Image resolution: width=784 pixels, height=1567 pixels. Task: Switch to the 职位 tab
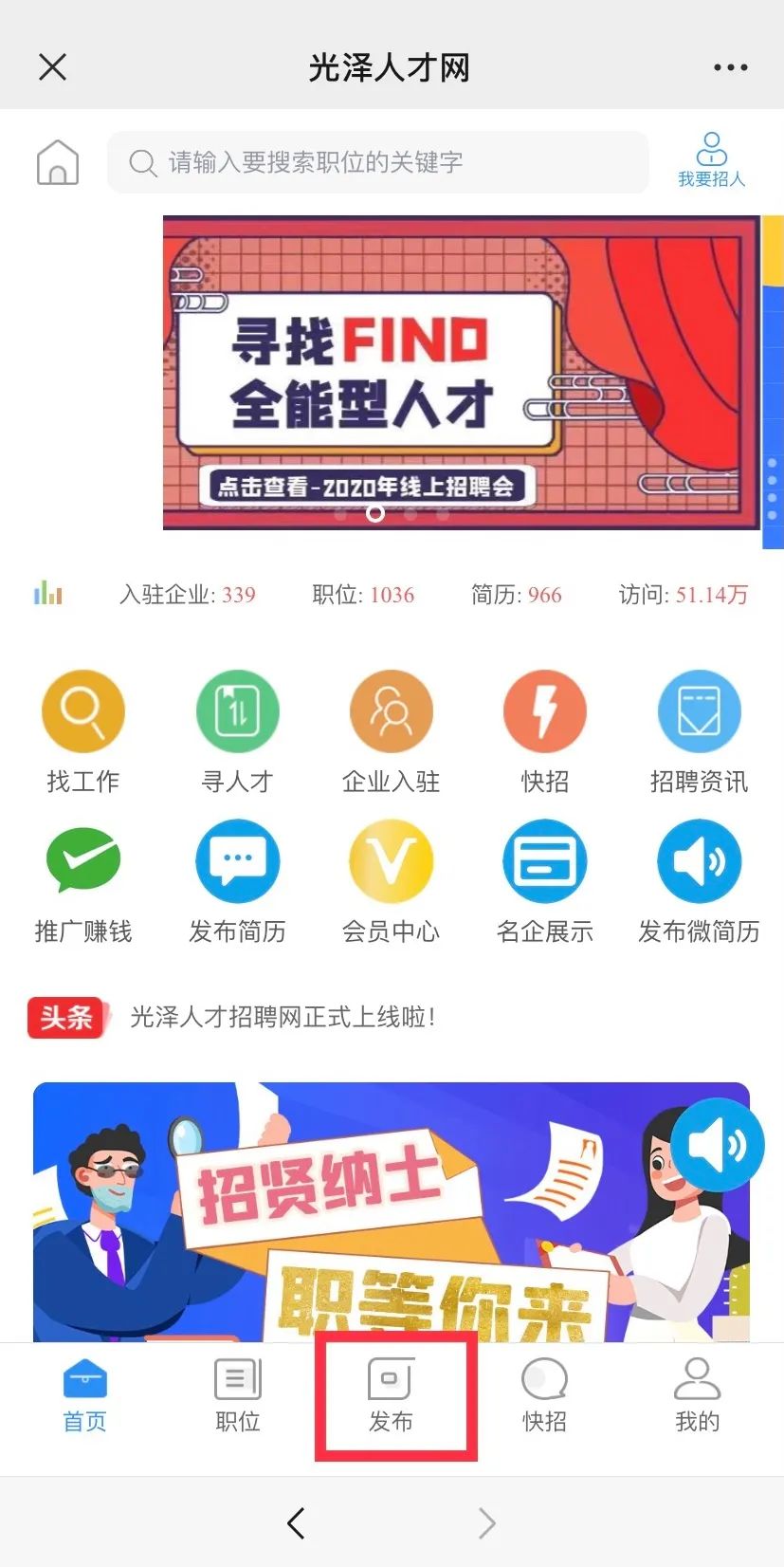[238, 1394]
